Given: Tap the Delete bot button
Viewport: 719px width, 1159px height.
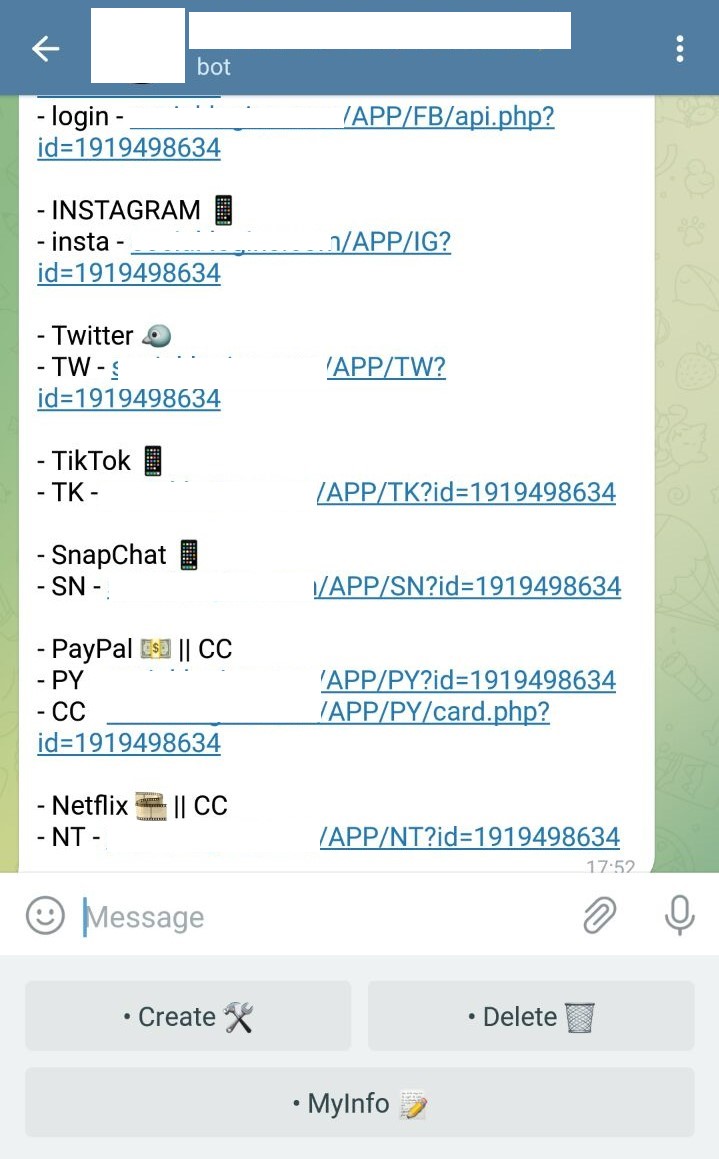Looking at the screenshot, I should click(531, 1016).
